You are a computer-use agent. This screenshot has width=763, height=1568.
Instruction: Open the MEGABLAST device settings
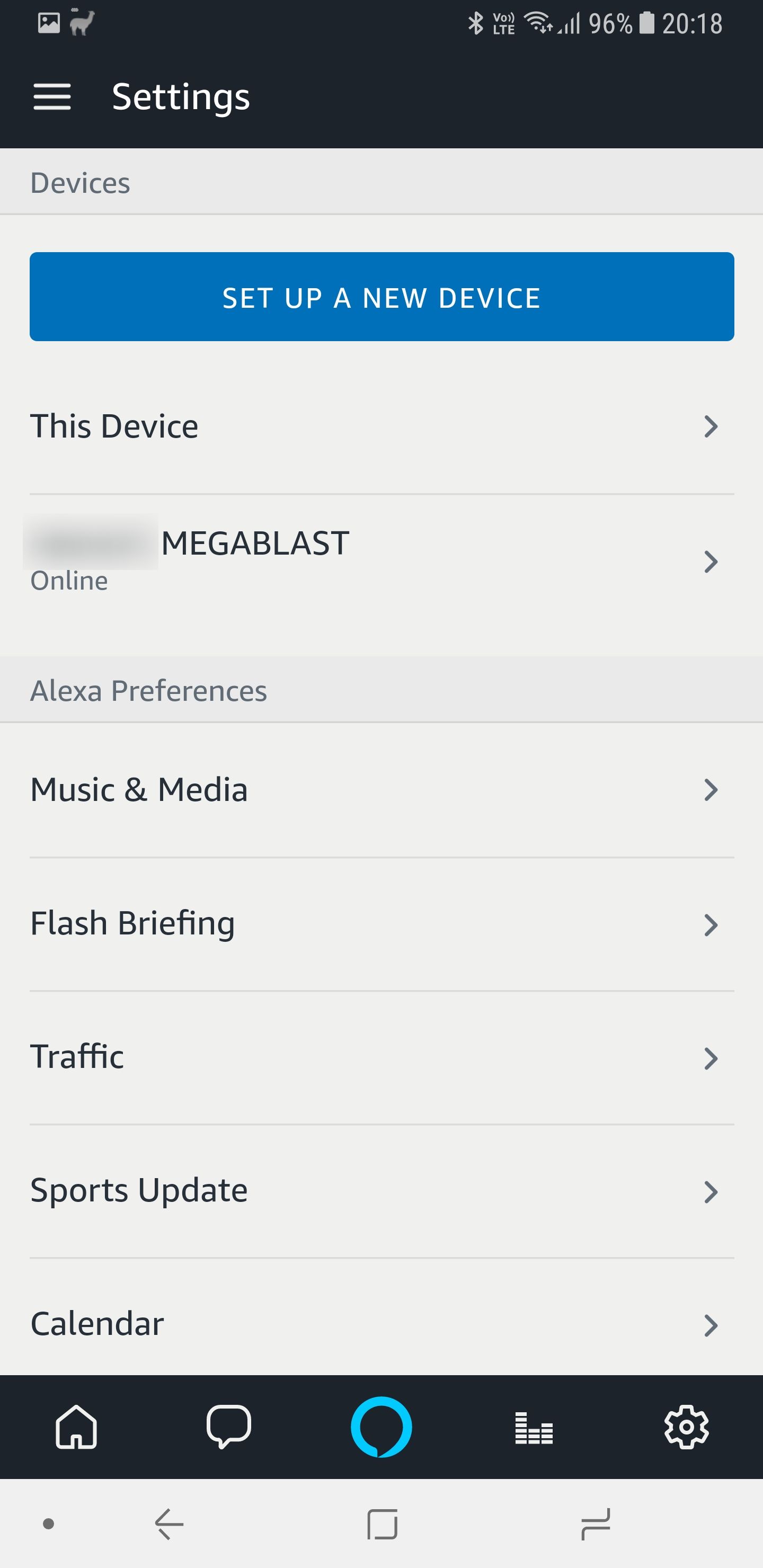pos(382,560)
